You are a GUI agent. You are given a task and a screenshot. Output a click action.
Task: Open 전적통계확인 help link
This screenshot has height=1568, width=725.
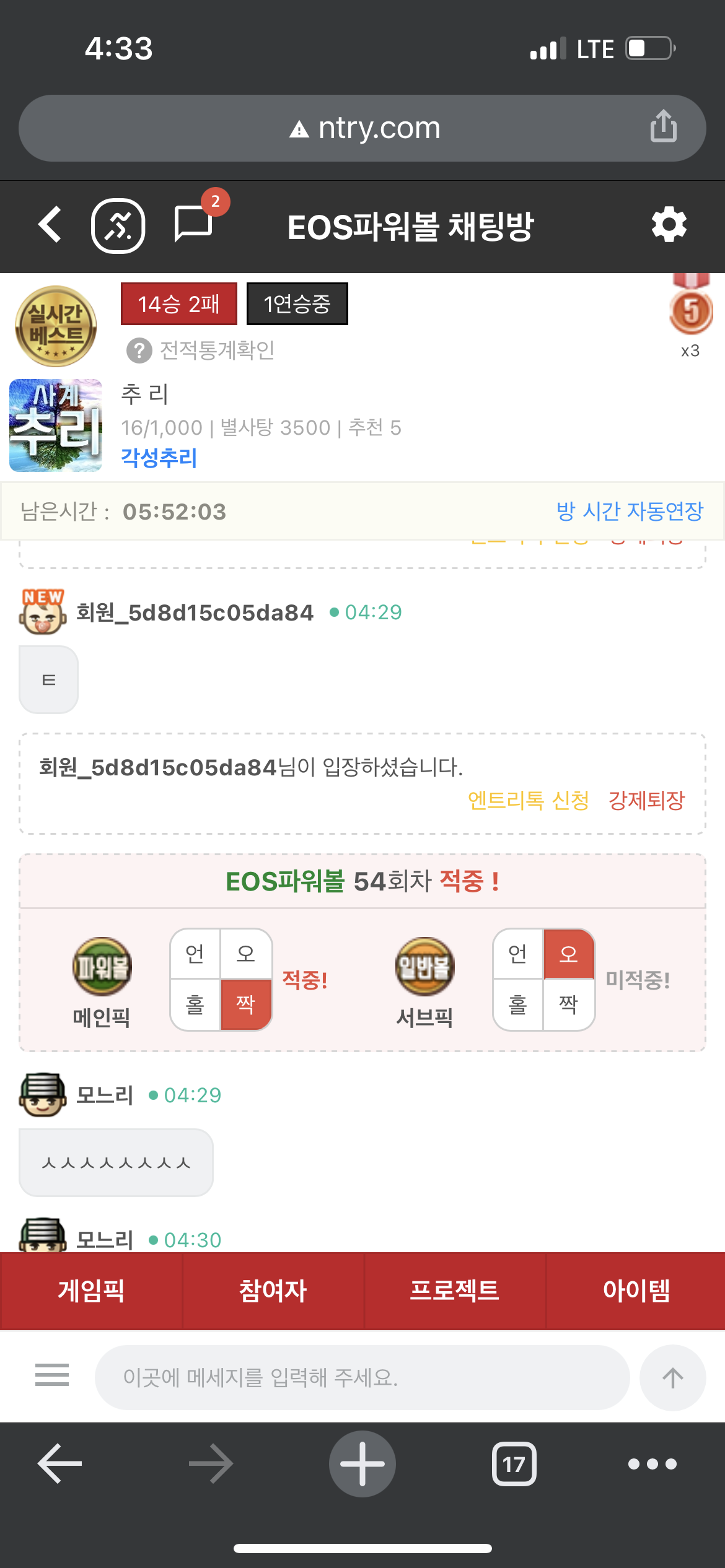coord(201,351)
